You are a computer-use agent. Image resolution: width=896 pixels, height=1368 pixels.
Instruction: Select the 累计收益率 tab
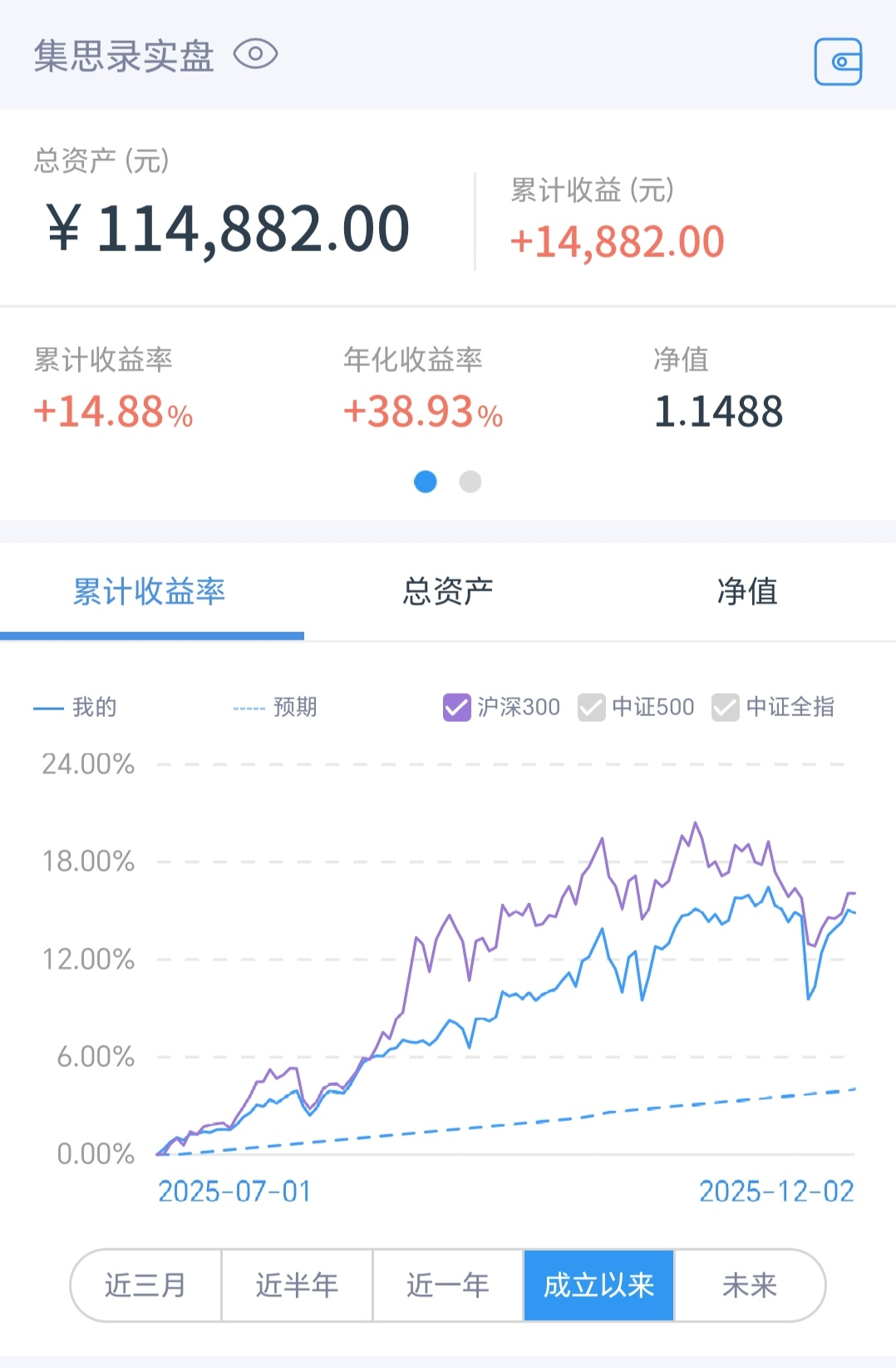point(150,591)
